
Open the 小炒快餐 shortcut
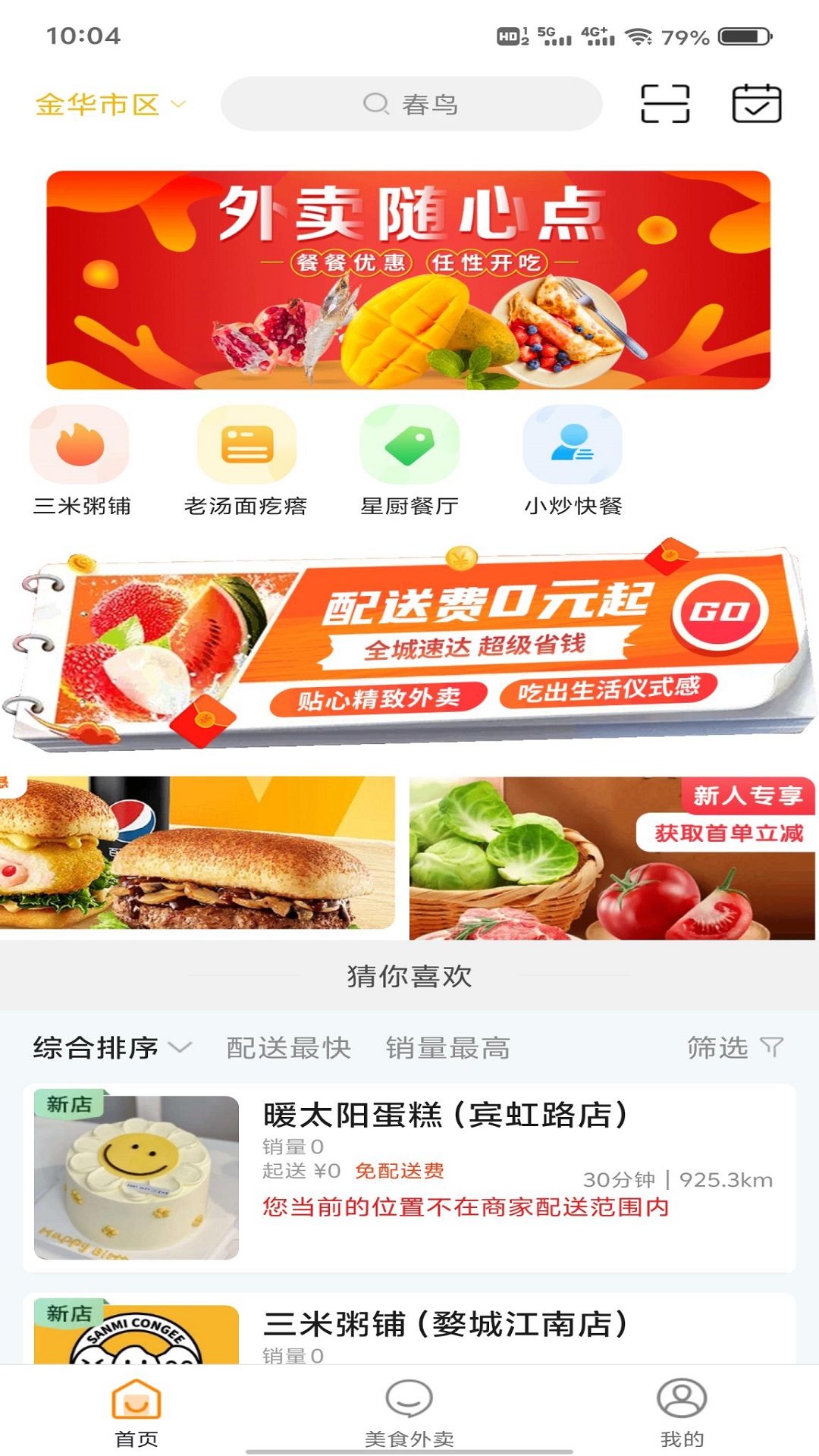[573, 460]
